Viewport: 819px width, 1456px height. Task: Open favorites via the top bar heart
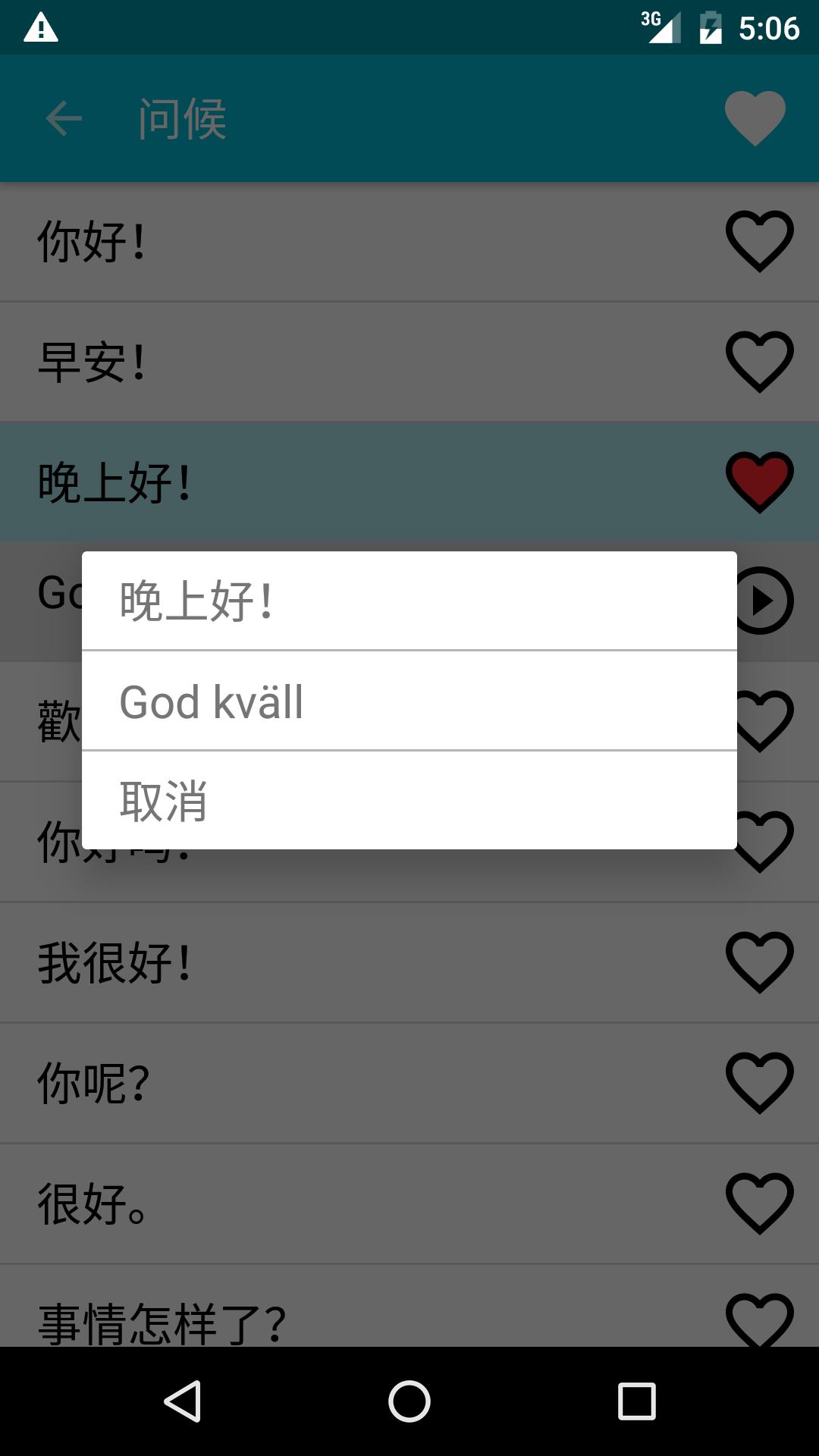point(755,118)
